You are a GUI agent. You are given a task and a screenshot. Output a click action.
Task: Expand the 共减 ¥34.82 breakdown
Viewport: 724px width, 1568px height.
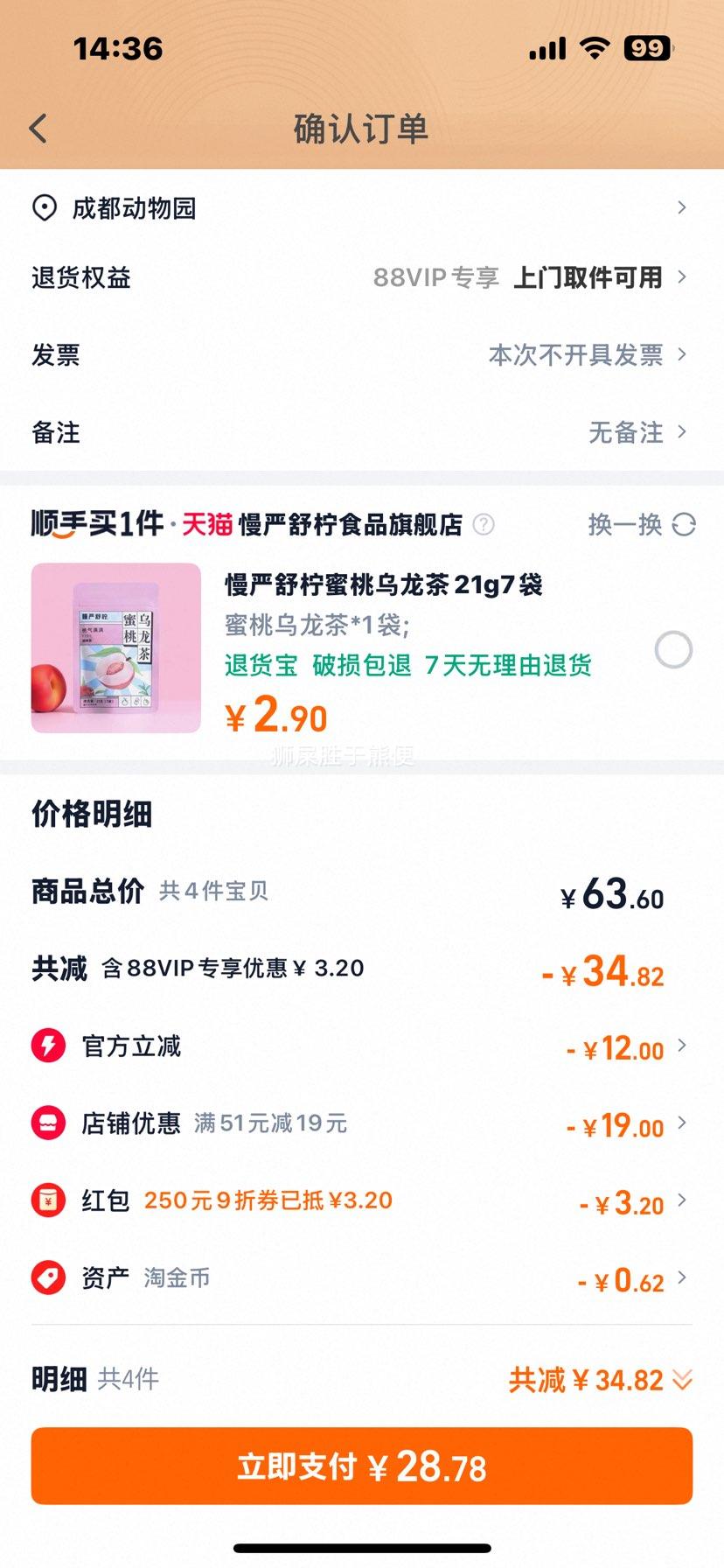600,1380
